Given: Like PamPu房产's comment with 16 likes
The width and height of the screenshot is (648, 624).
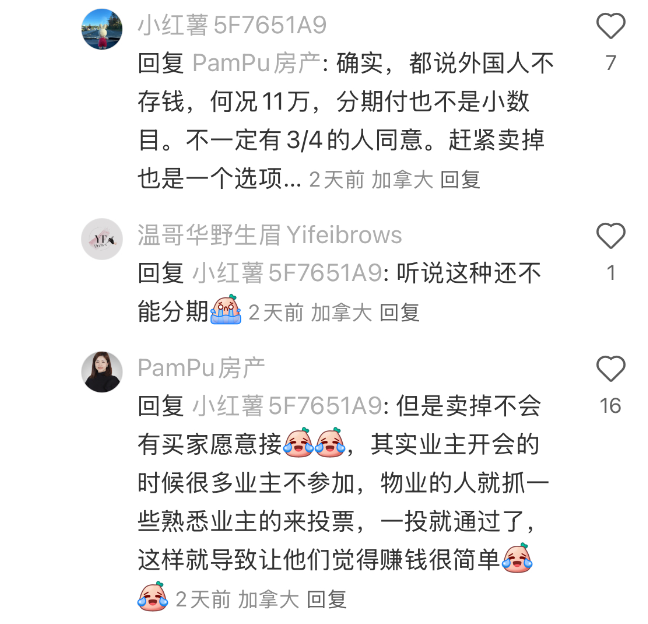Looking at the screenshot, I should click(x=610, y=369).
